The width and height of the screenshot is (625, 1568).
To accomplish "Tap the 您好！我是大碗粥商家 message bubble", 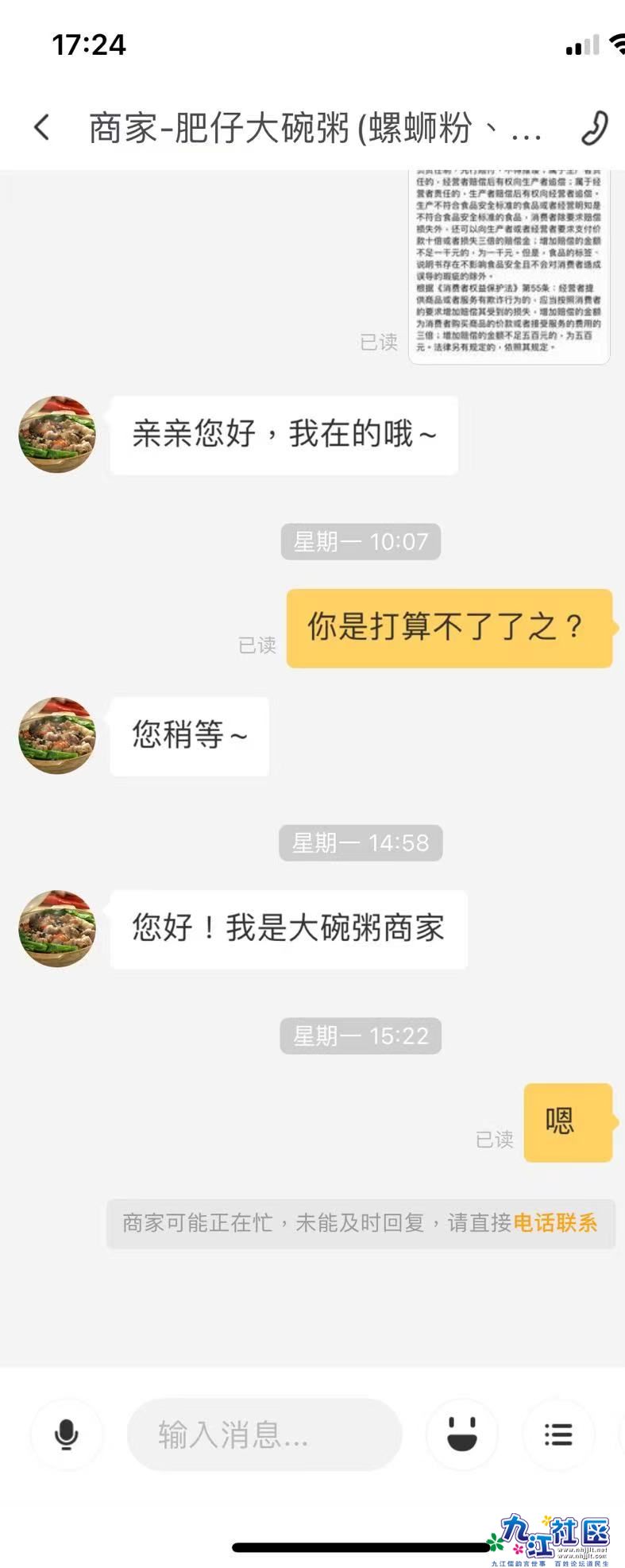I will tap(288, 930).
